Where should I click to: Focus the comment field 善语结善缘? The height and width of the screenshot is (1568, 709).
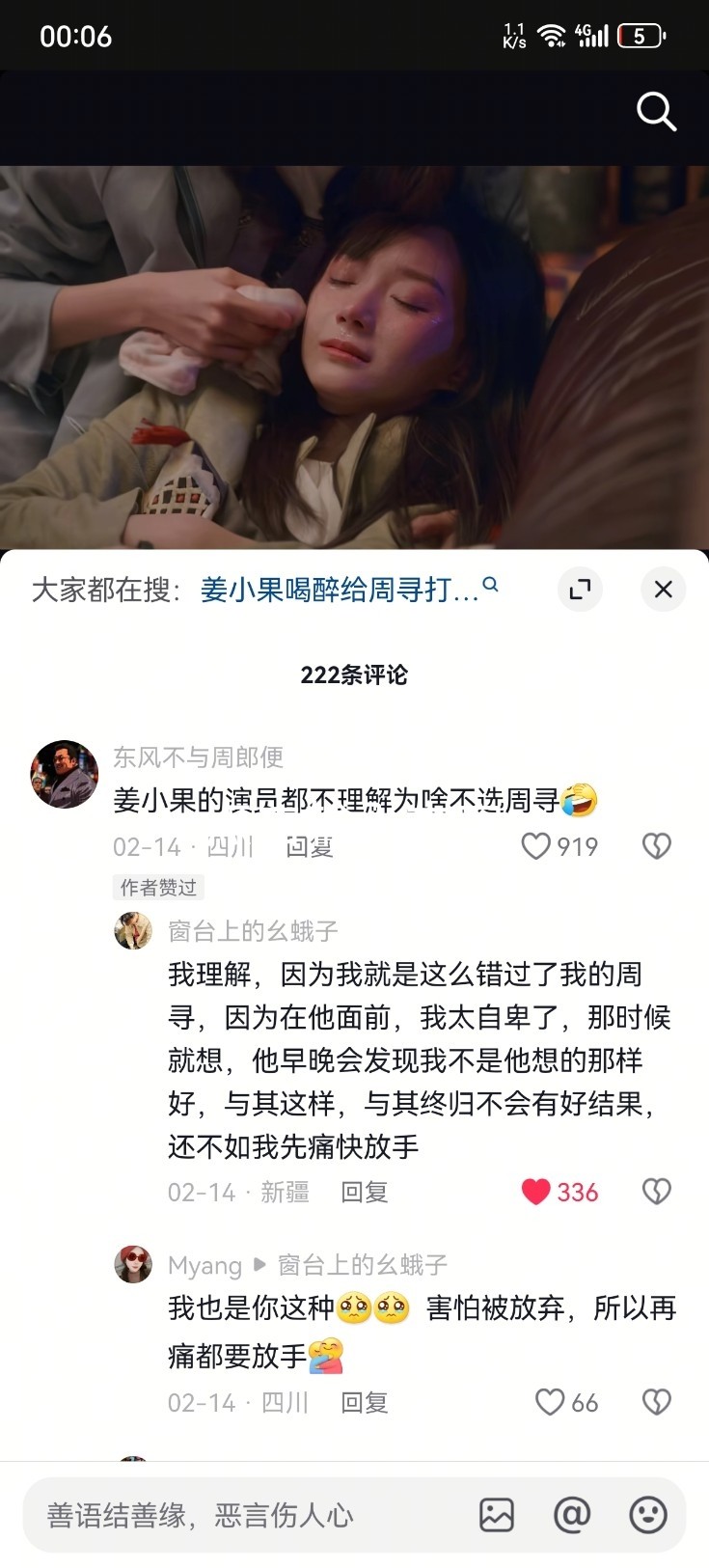(246, 1515)
